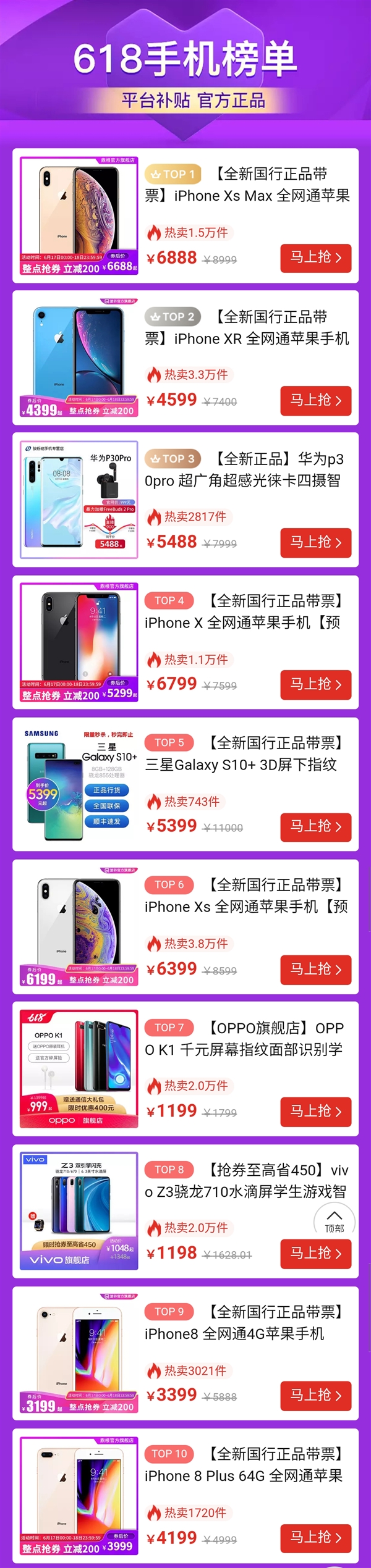The height and width of the screenshot is (1568, 371).
Task: Tap 马上抢 for iPhone 8 Plus 64G
Action: click(315, 1538)
